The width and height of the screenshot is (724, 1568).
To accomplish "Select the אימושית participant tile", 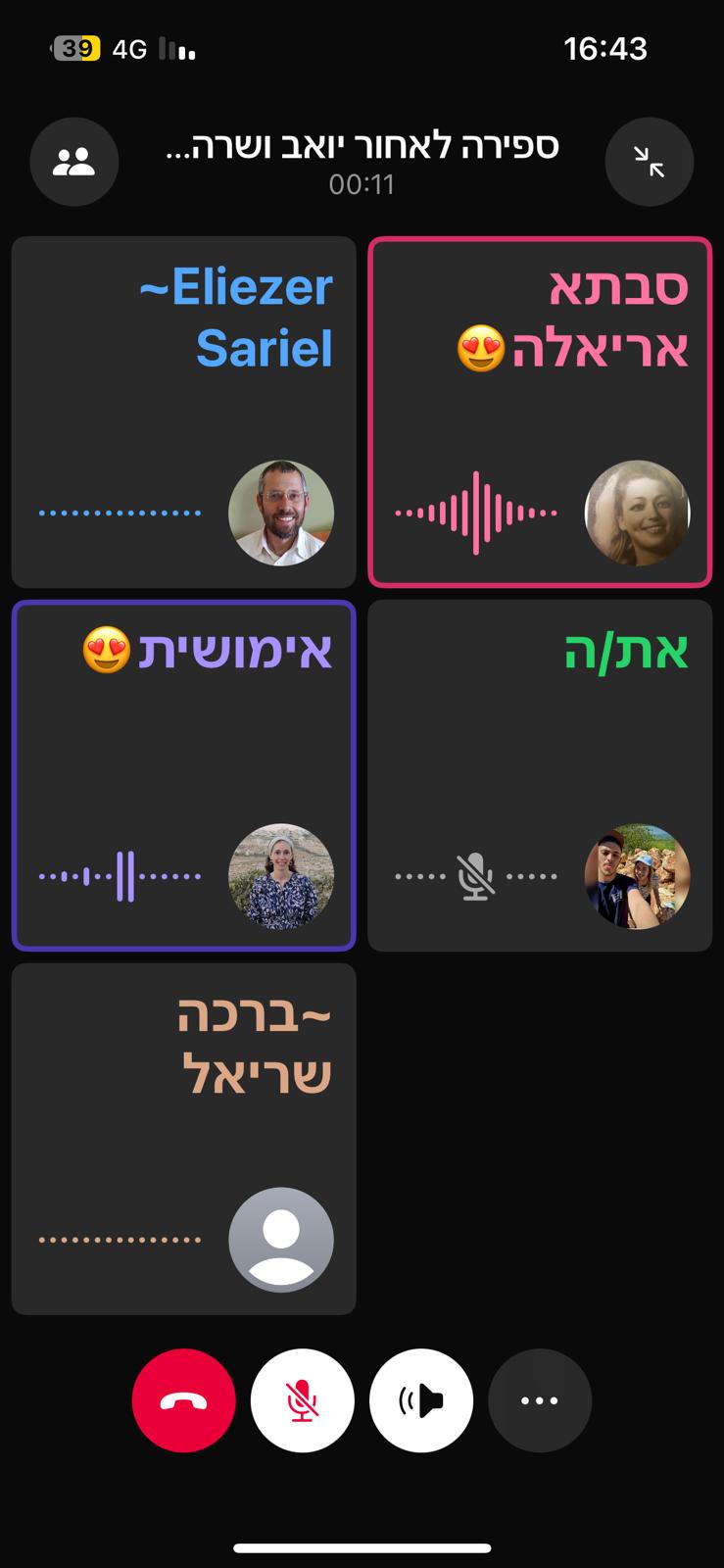I will tap(183, 774).
